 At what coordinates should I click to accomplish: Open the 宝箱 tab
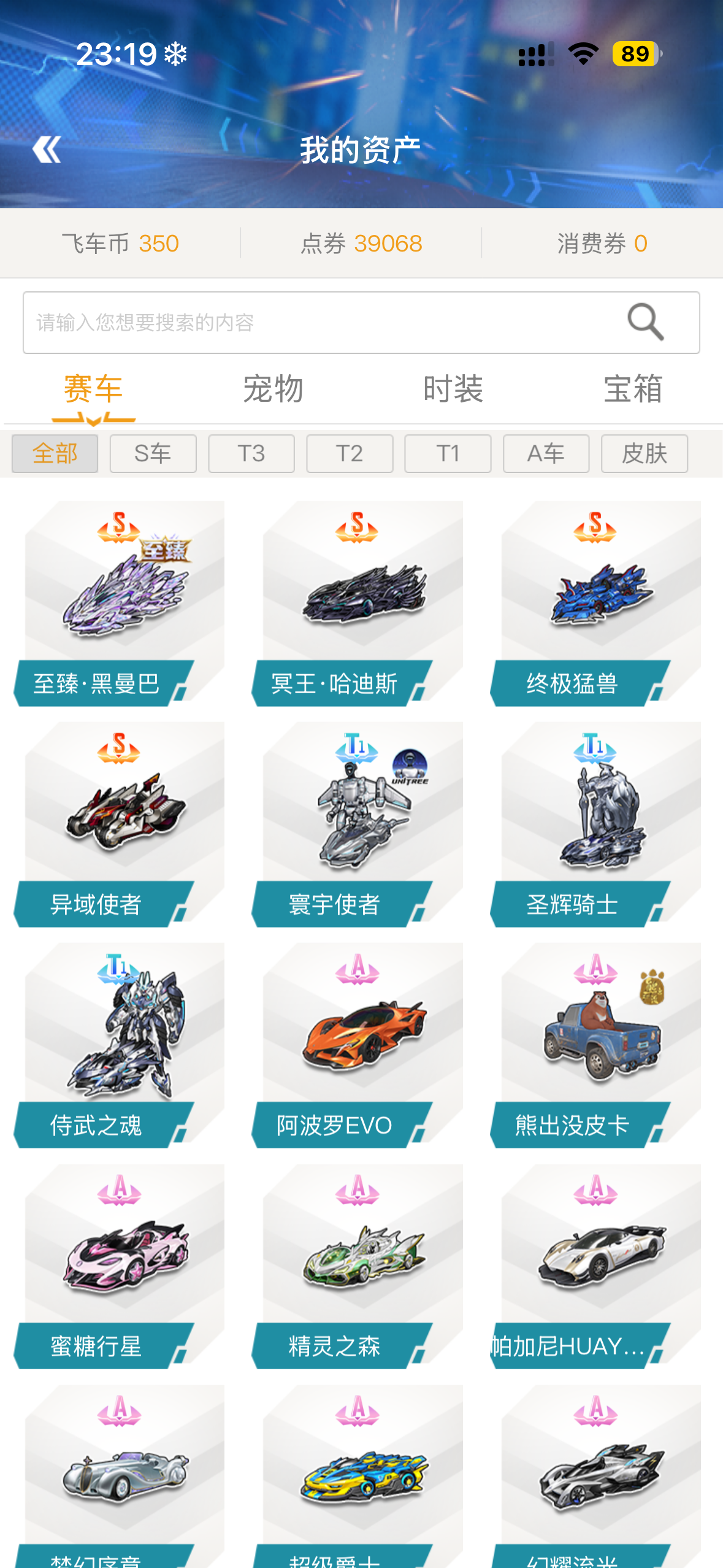[x=633, y=389]
